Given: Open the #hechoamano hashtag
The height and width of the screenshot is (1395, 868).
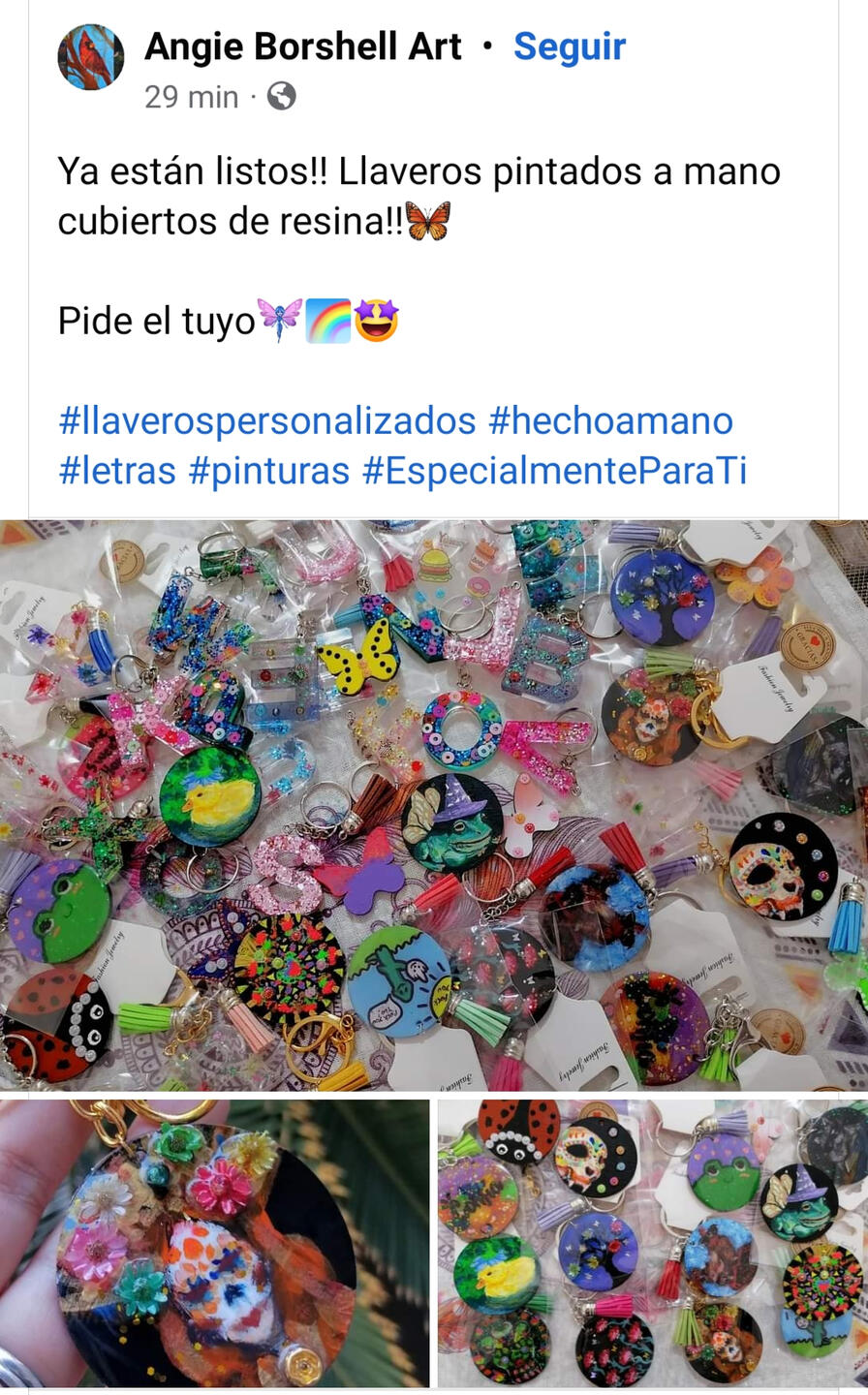Looking at the screenshot, I should pos(610,421).
